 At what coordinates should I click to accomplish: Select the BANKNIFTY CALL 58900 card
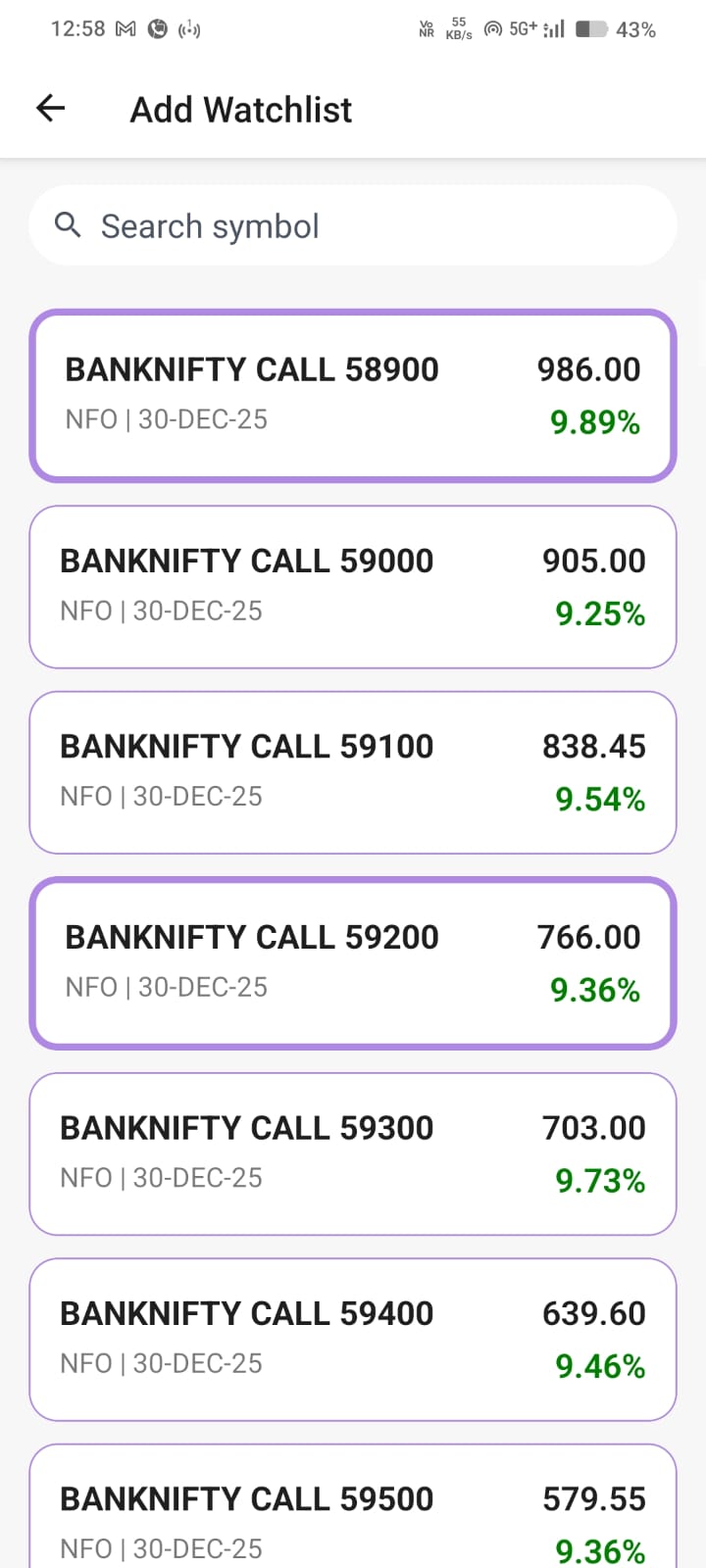pyautogui.click(x=353, y=395)
